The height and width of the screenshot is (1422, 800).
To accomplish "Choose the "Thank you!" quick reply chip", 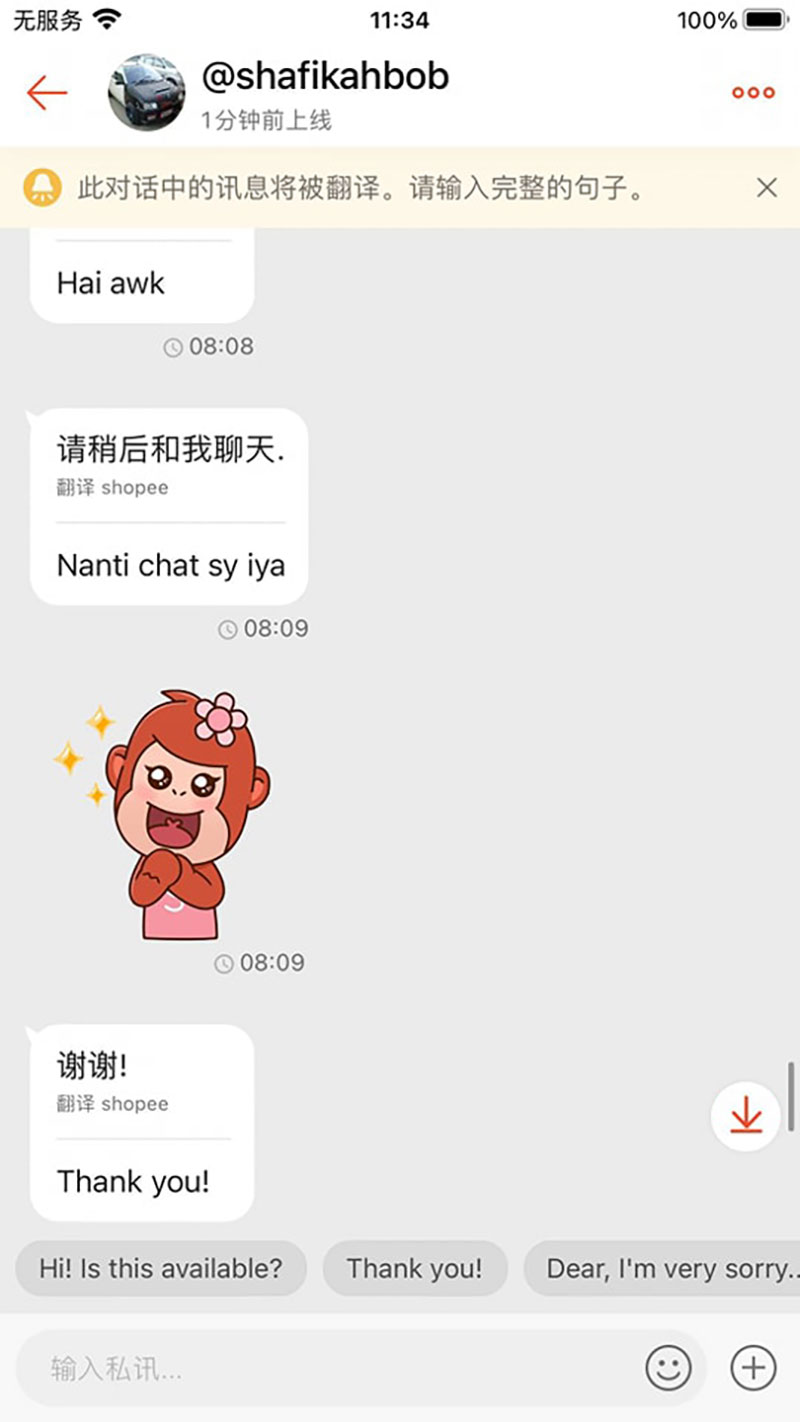I will pos(415,1268).
